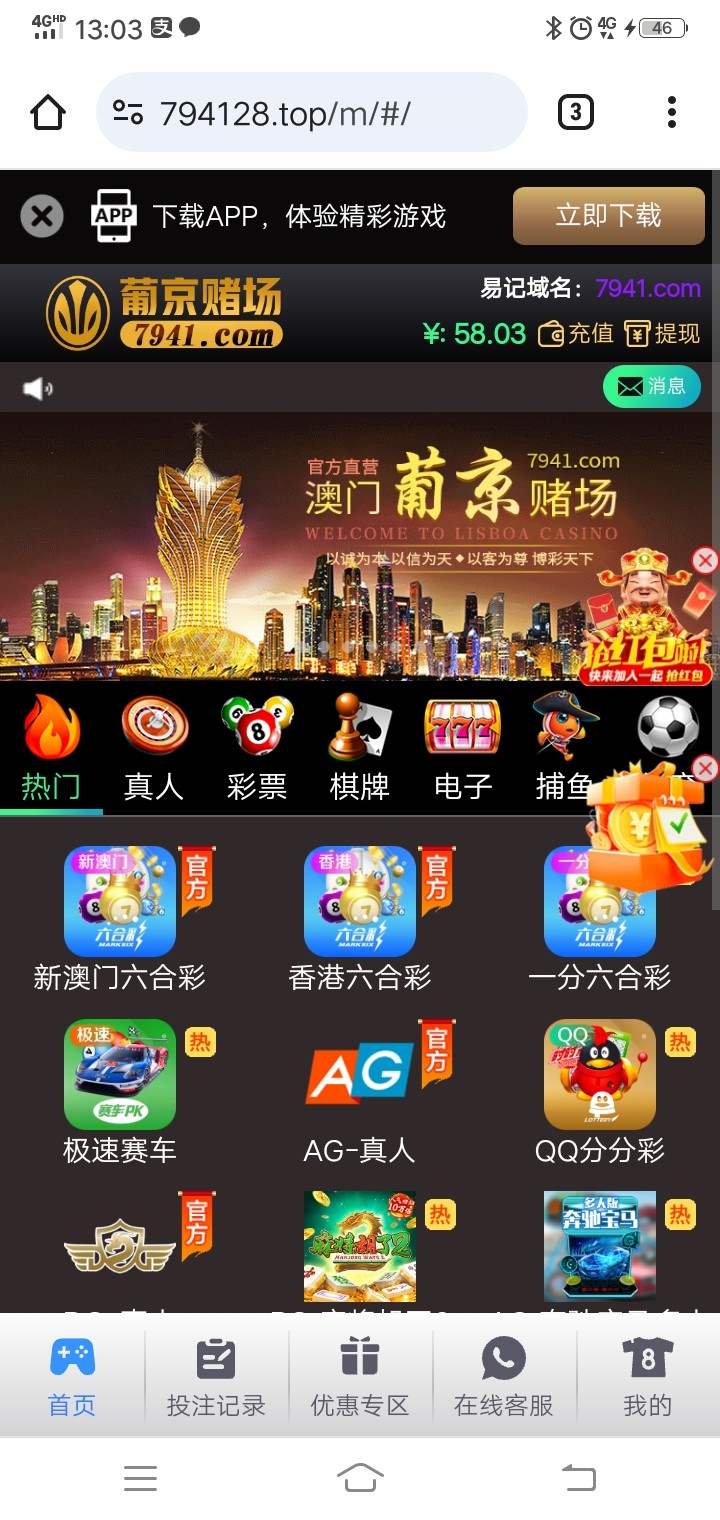Screen dimensions: 720x1520
Task: Select the 电子 category
Action: pyautogui.click(x=463, y=747)
